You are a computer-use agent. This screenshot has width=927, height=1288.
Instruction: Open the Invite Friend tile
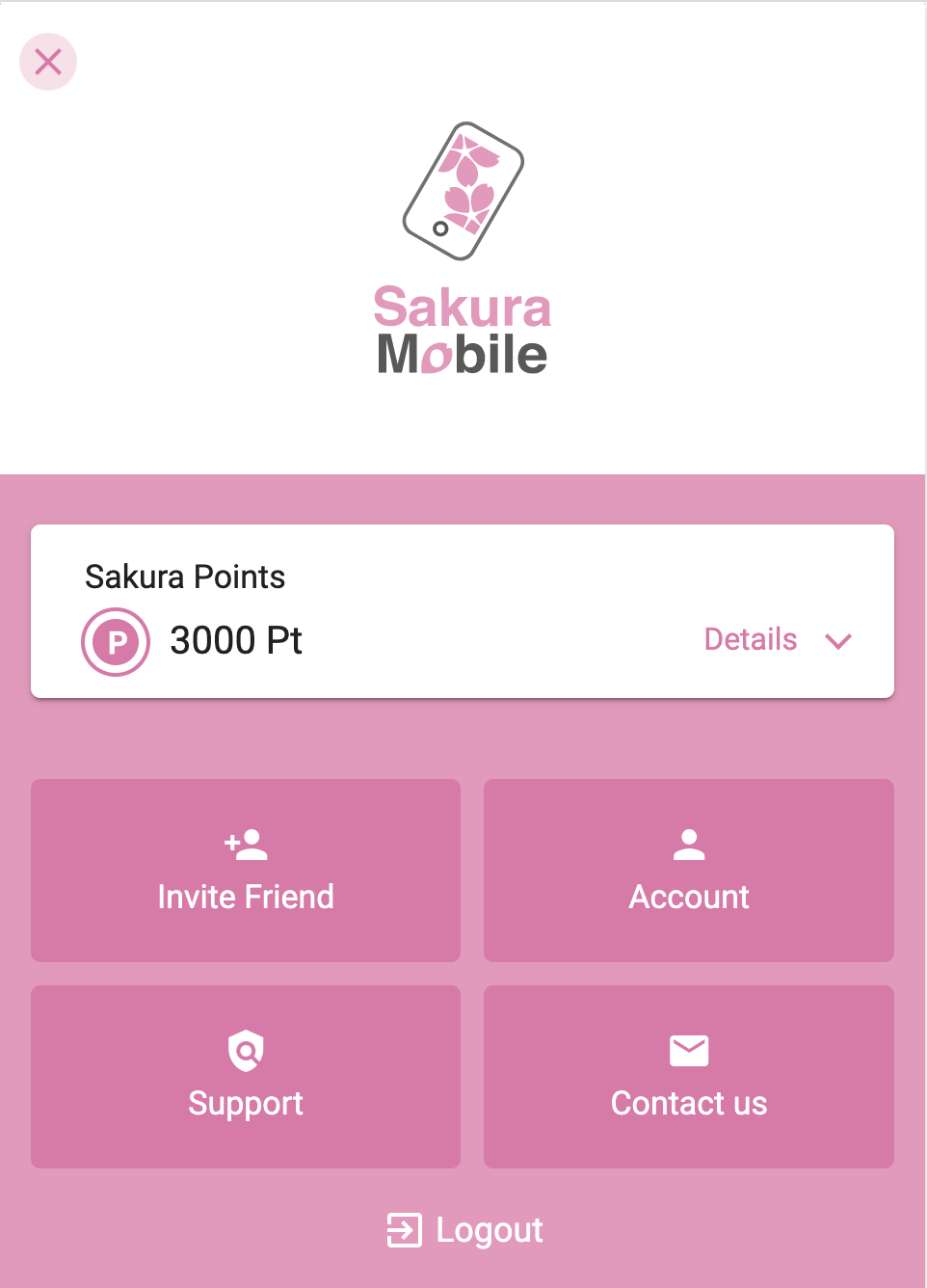[246, 871]
